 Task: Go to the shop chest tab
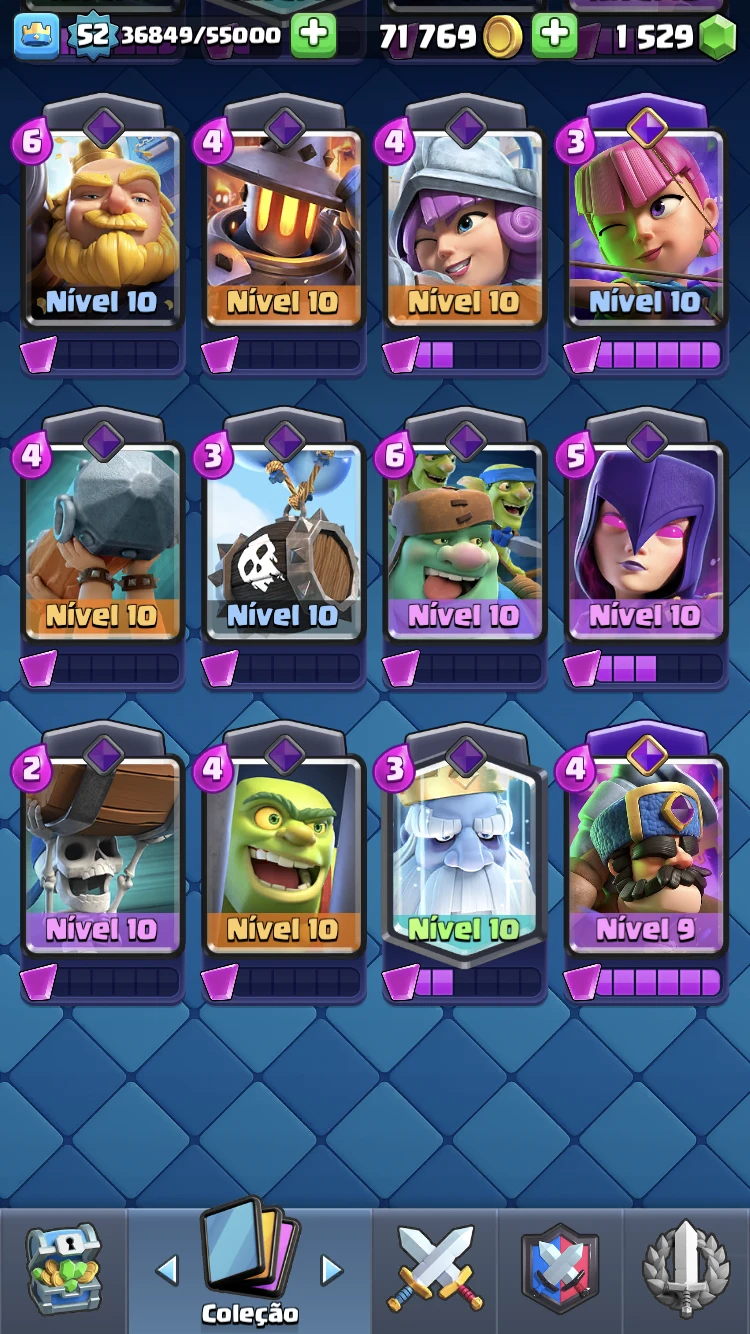pos(62,1270)
